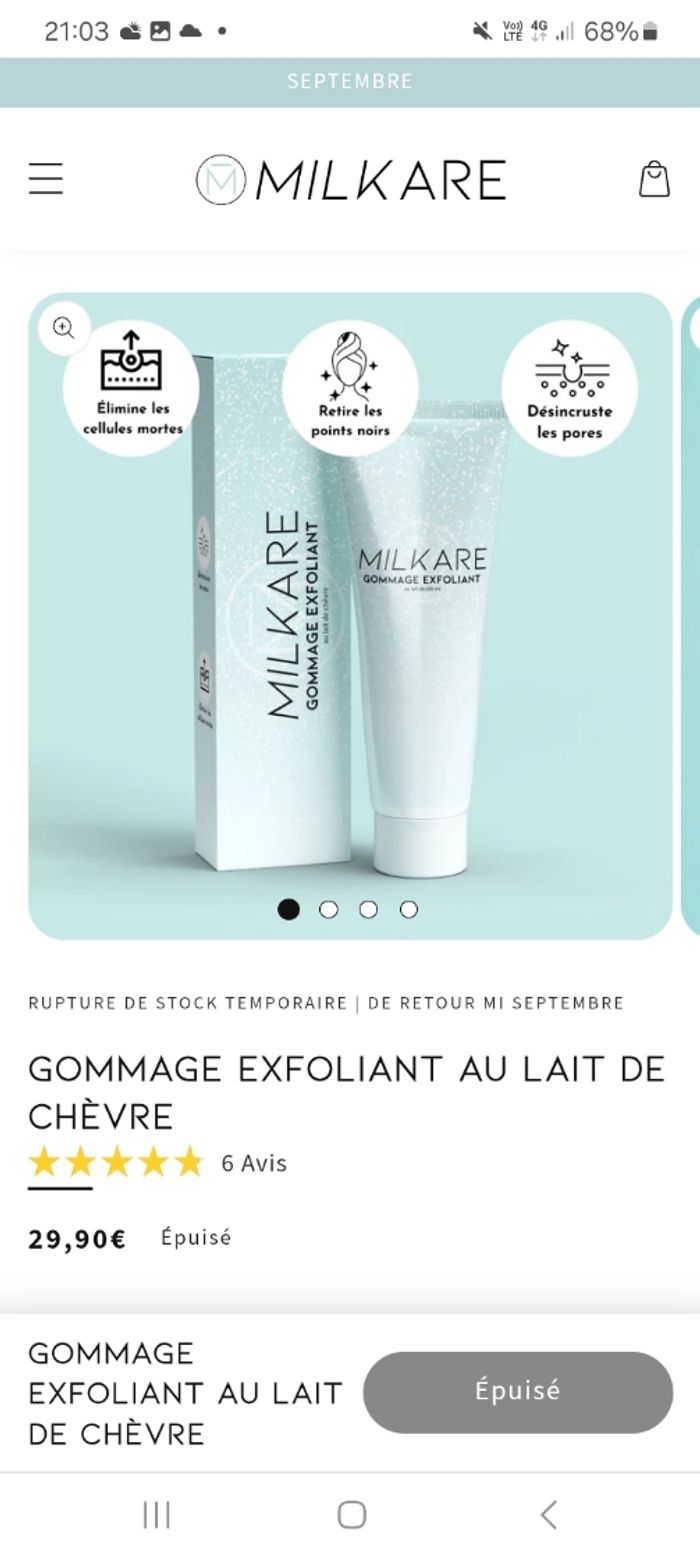700x1559 pixels.
Task: Tap the grey Épuisé button
Action: point(517,1392)
